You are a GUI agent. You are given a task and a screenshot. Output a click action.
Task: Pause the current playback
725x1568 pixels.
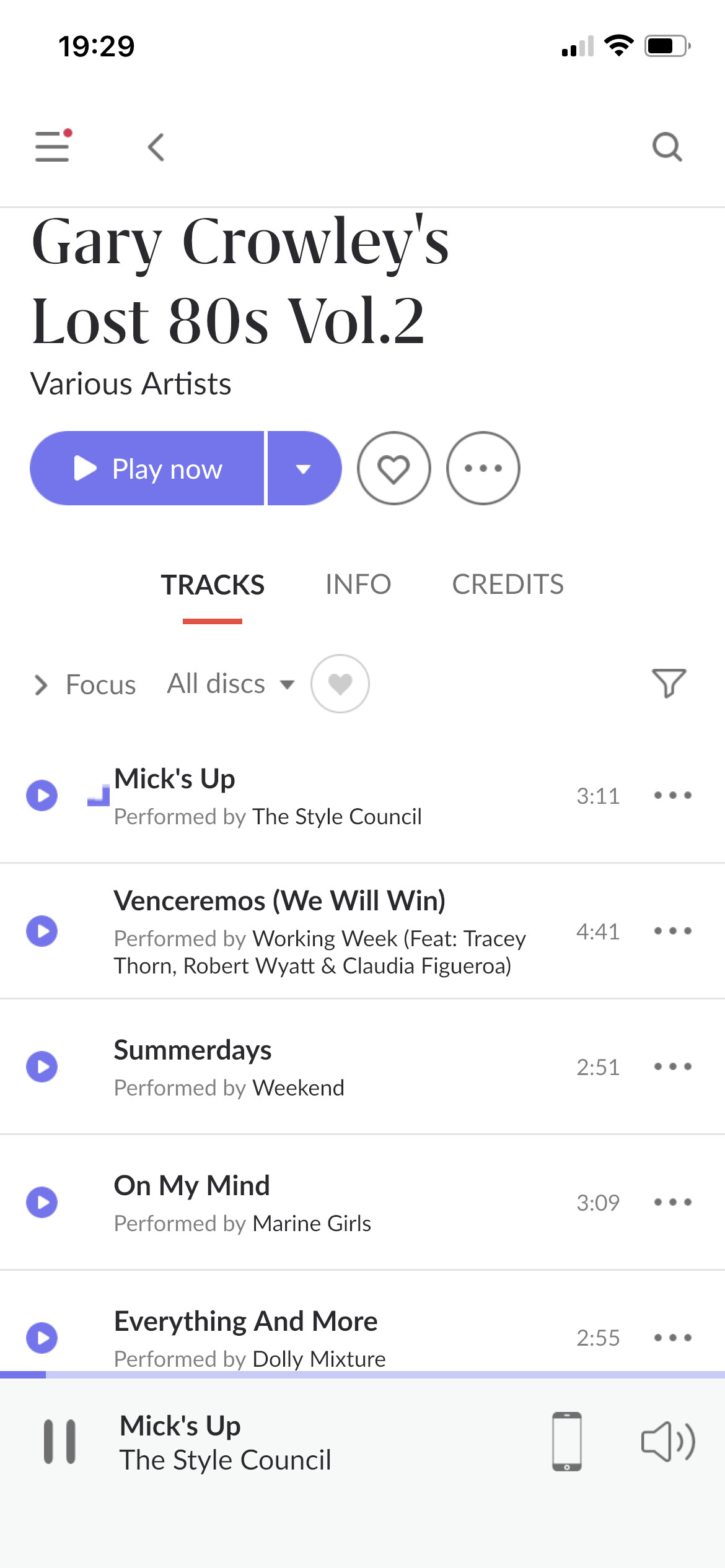[59, 1442]
